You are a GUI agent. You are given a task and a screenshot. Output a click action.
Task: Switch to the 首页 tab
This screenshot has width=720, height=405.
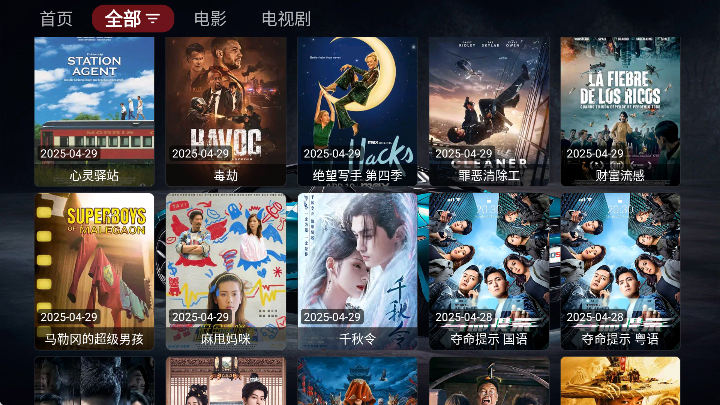[x=56, y=18]
